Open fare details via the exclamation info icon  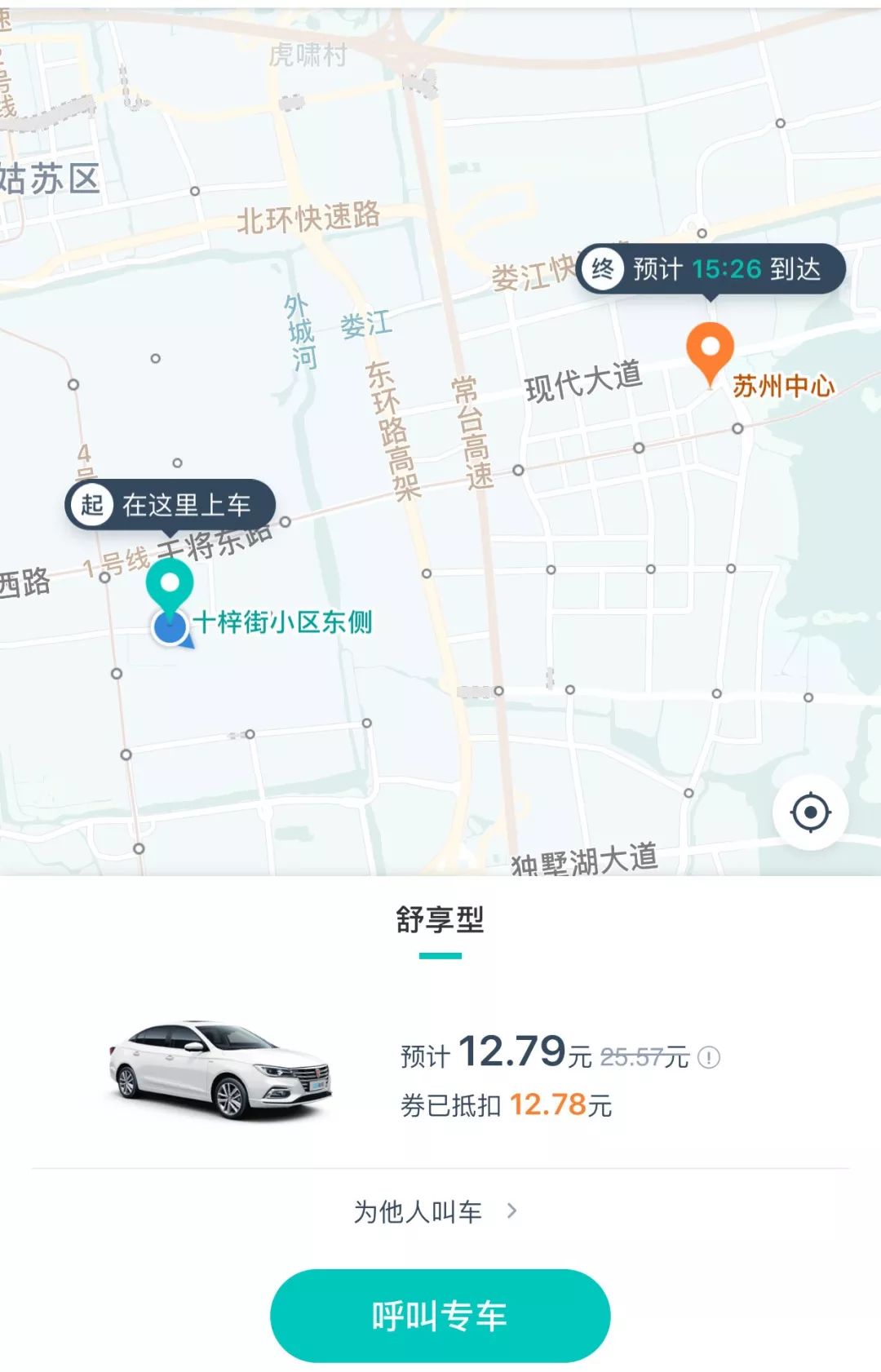coord(708,1057)
